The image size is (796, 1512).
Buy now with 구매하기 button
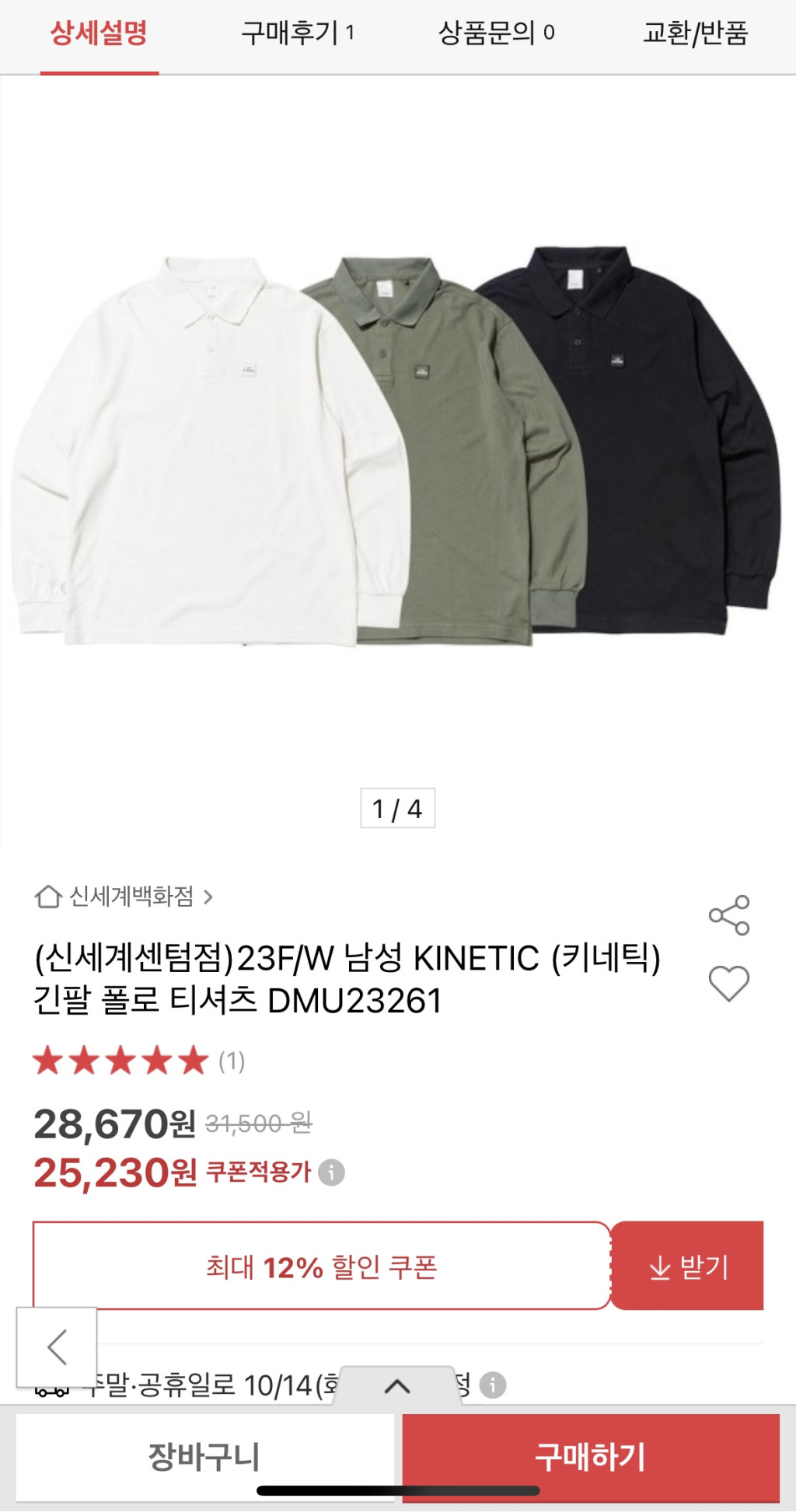590,1457
